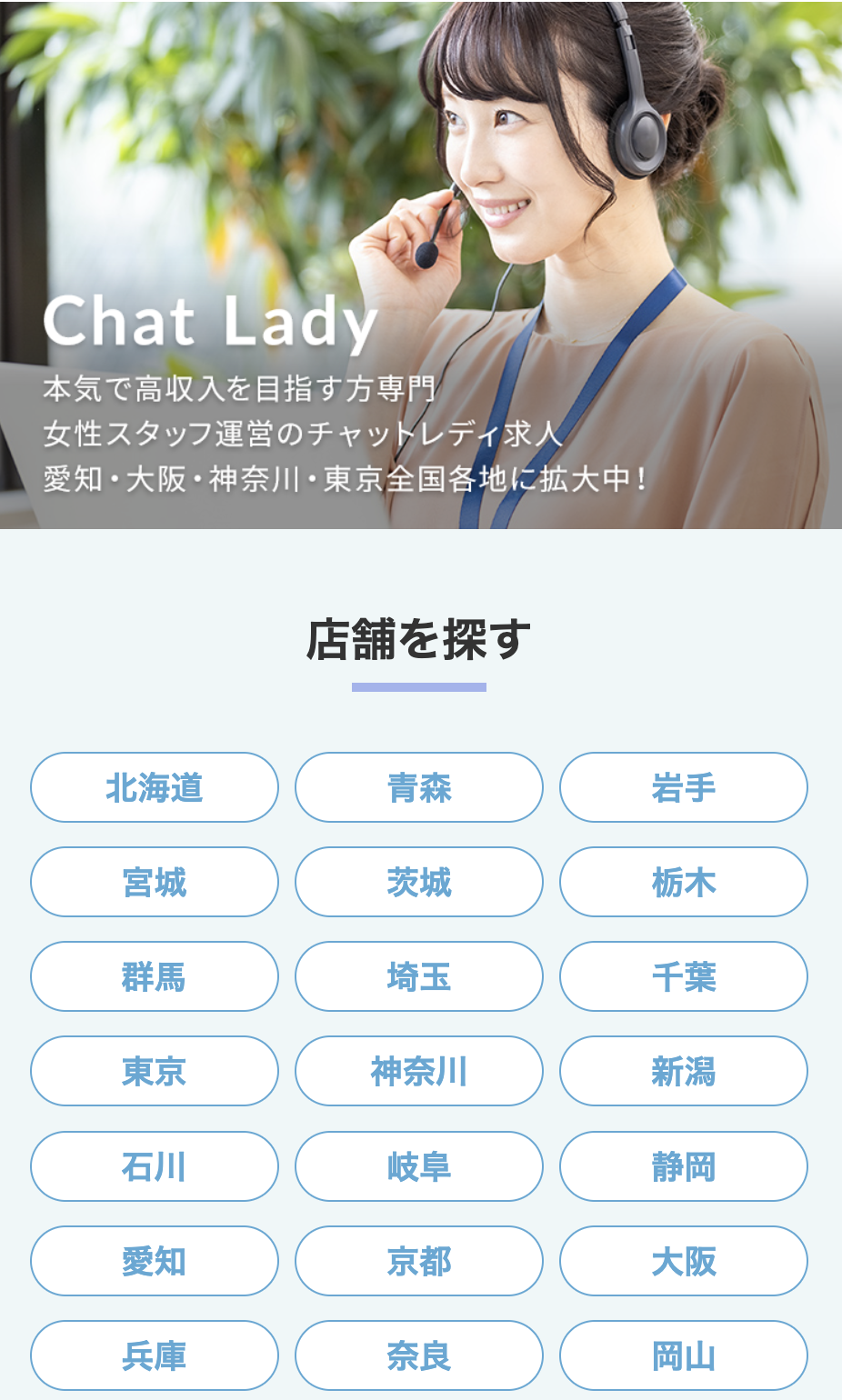Select the 茨城 button
842x1400 pixels.
point(419,882)
